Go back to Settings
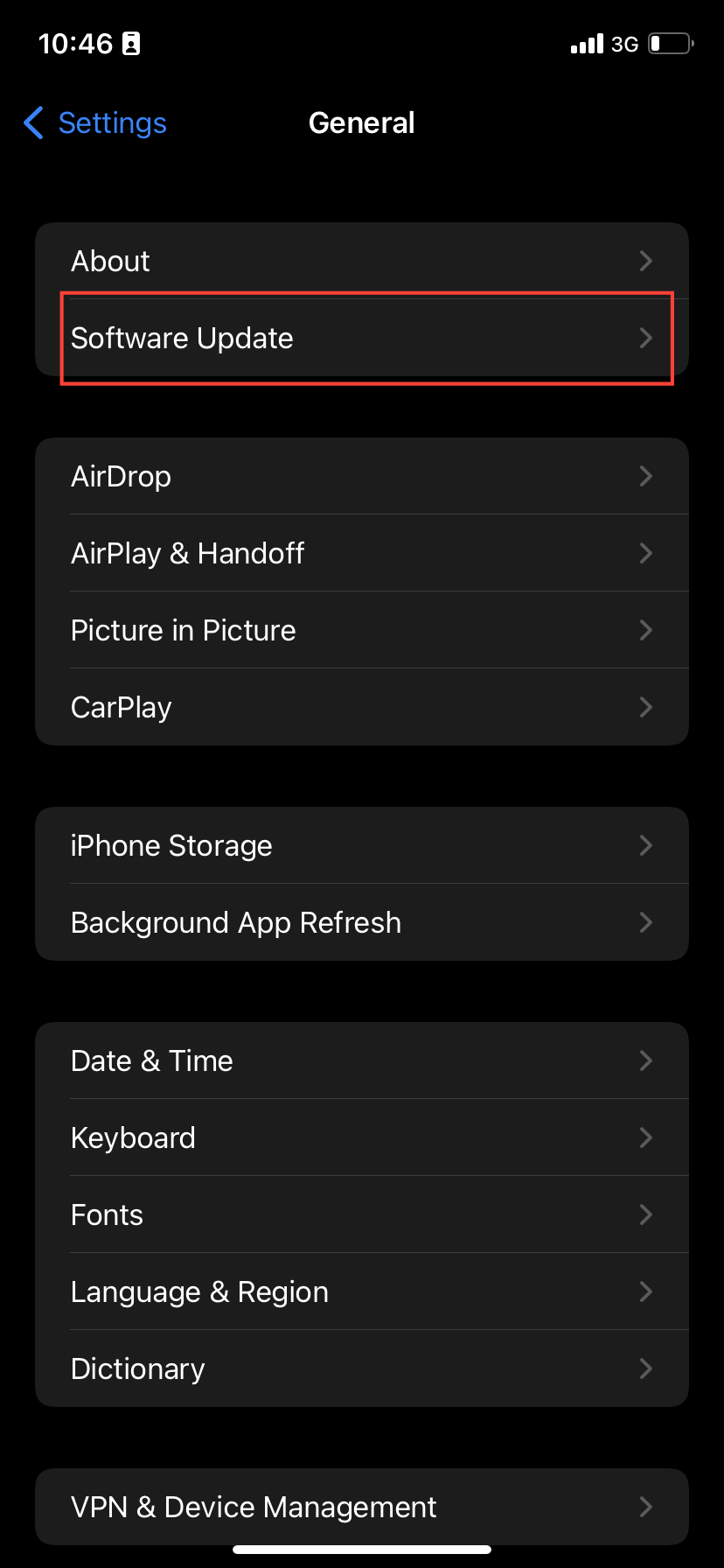This screenshot has width=724, height=1568. pos(96,123)
